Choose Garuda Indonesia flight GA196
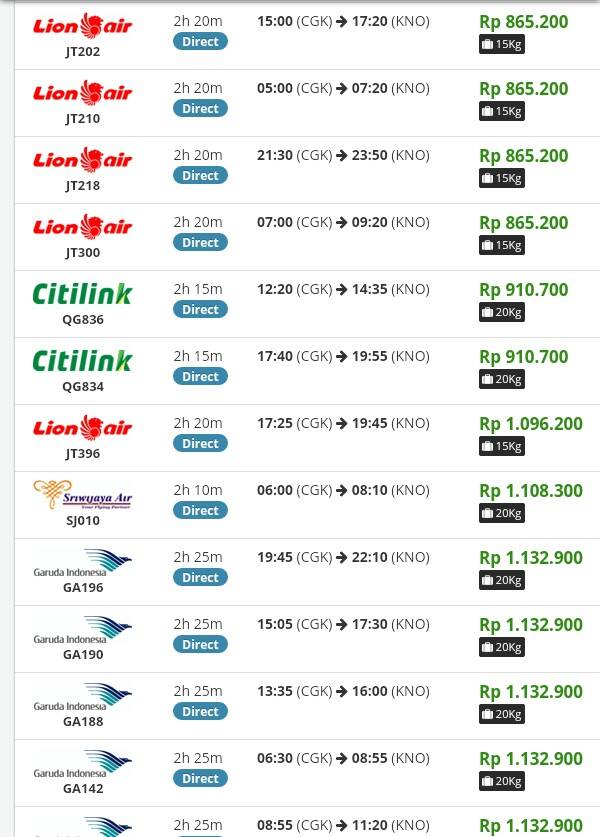 tap(300, 571)
